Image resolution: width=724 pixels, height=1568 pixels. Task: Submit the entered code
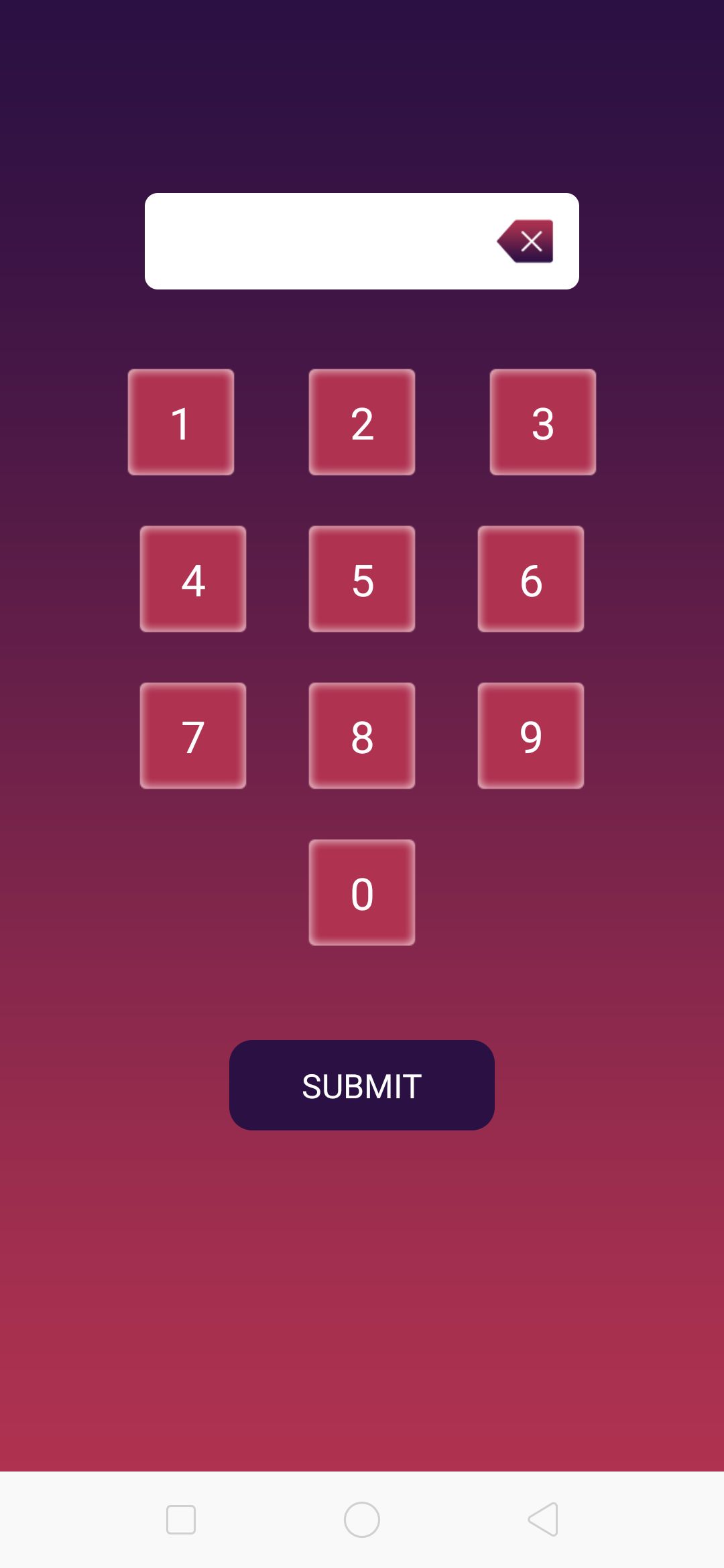point(362,1086)
